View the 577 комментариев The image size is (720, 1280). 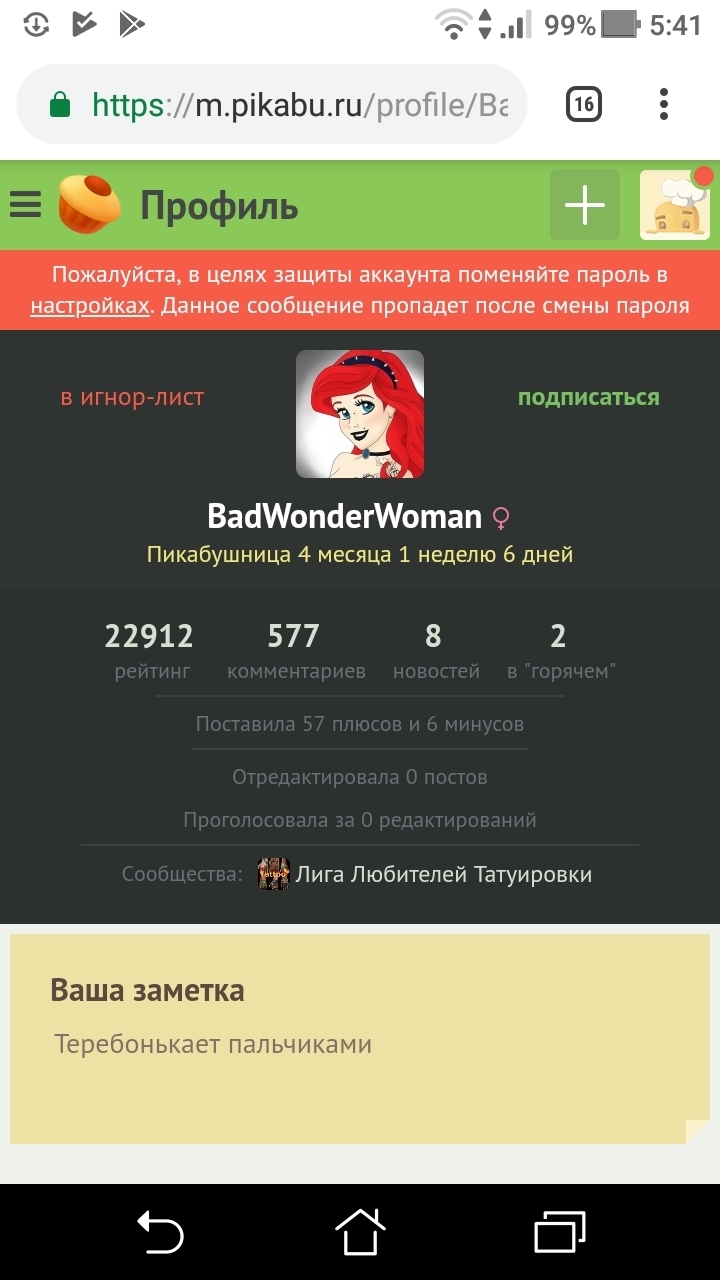coord(295,652)
